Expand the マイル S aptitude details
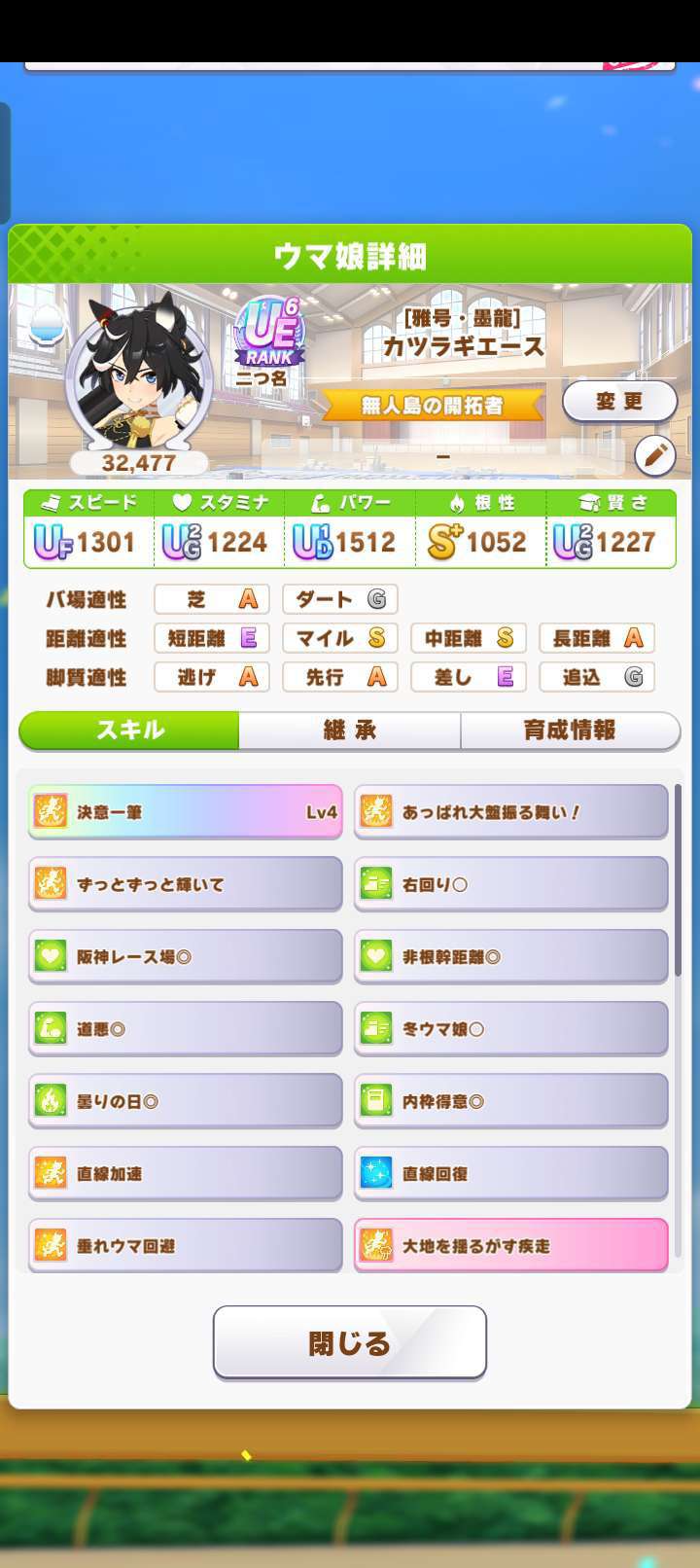Image resolution: width=700 pixels, height=1568 pixels. pyautogui.click(x=339, y=638)
